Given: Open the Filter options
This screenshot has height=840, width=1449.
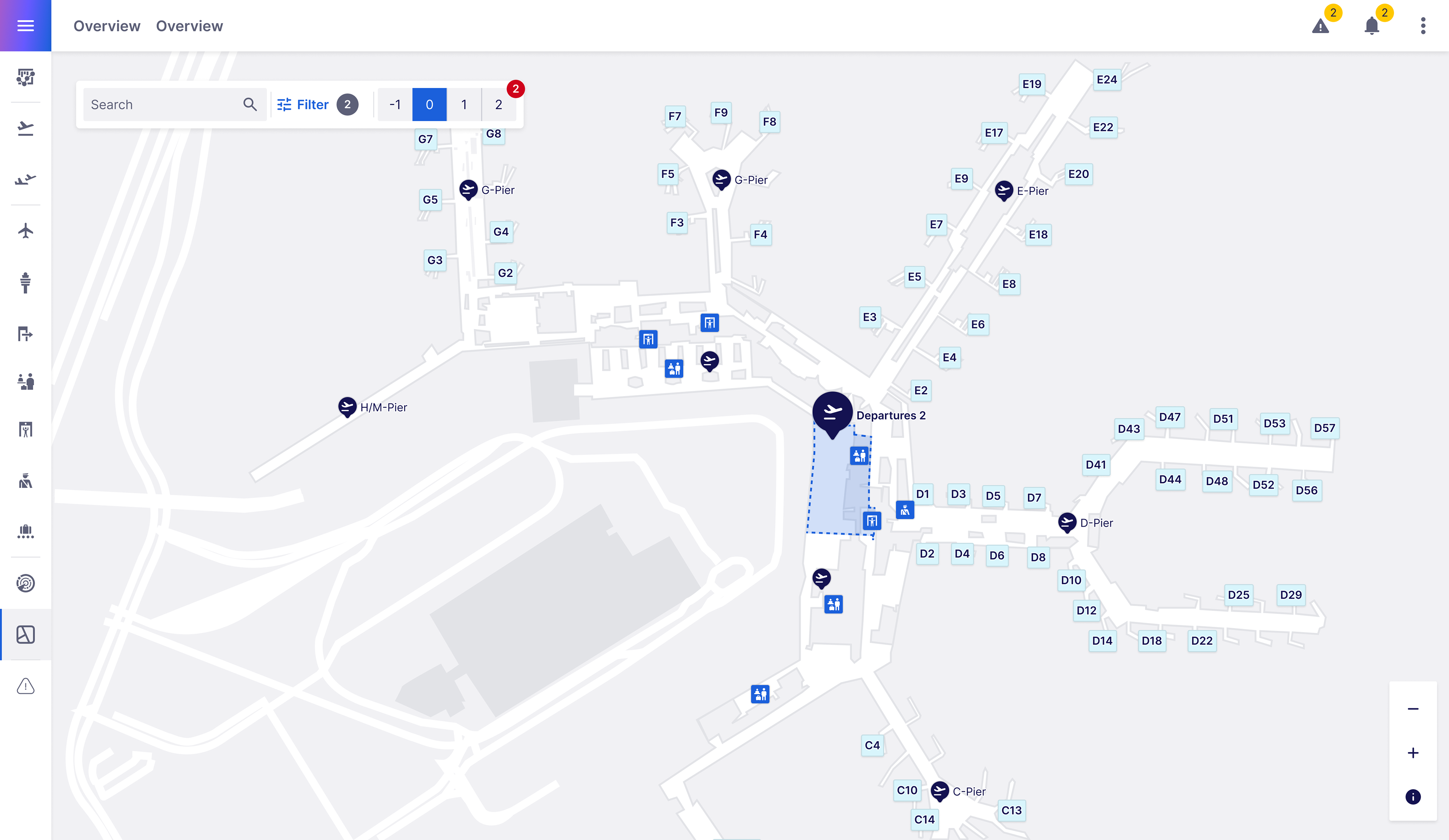Looking at the screenshot, I should coord(317,104).
